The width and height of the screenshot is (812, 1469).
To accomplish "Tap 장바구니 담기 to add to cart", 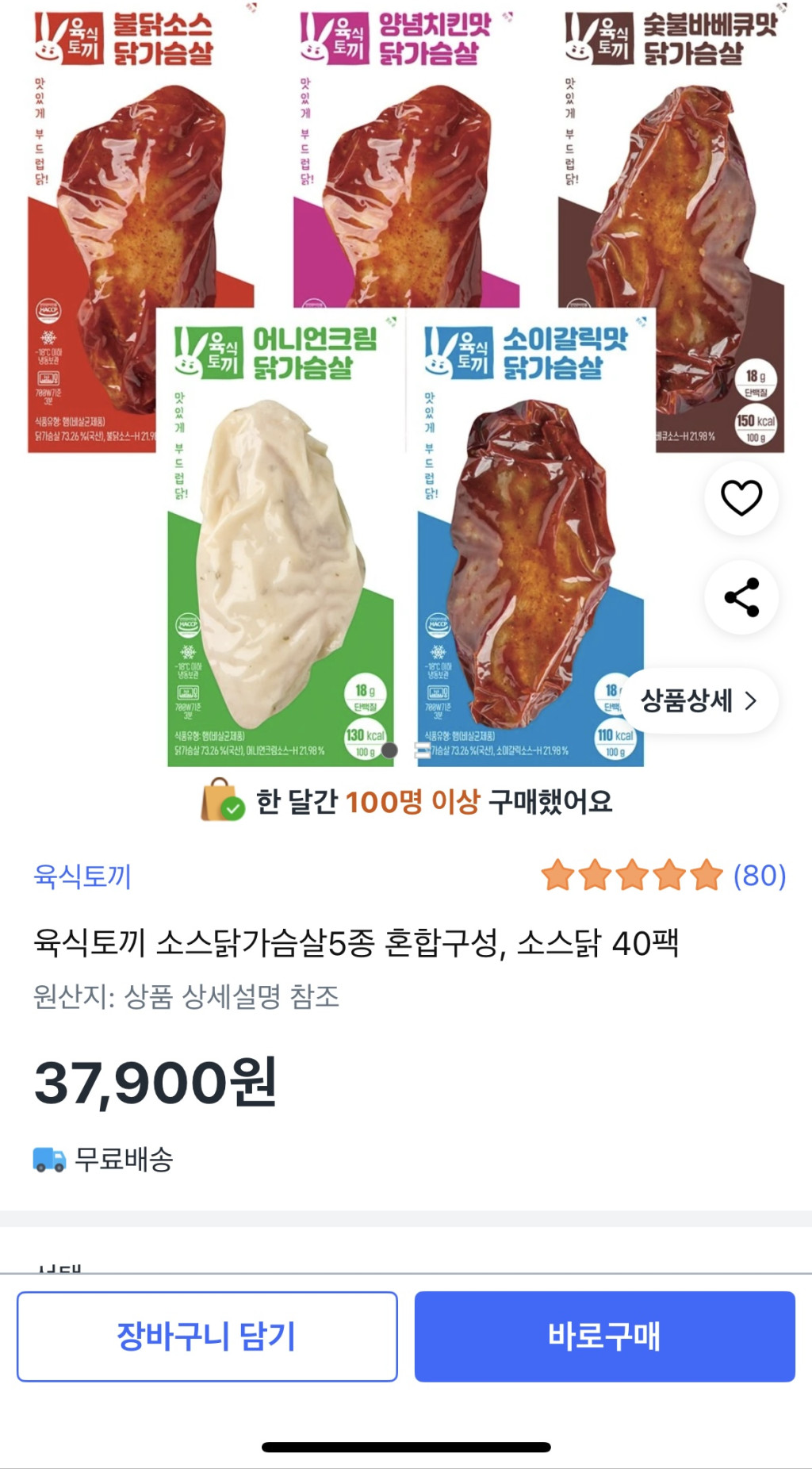I will point(207,1337).
